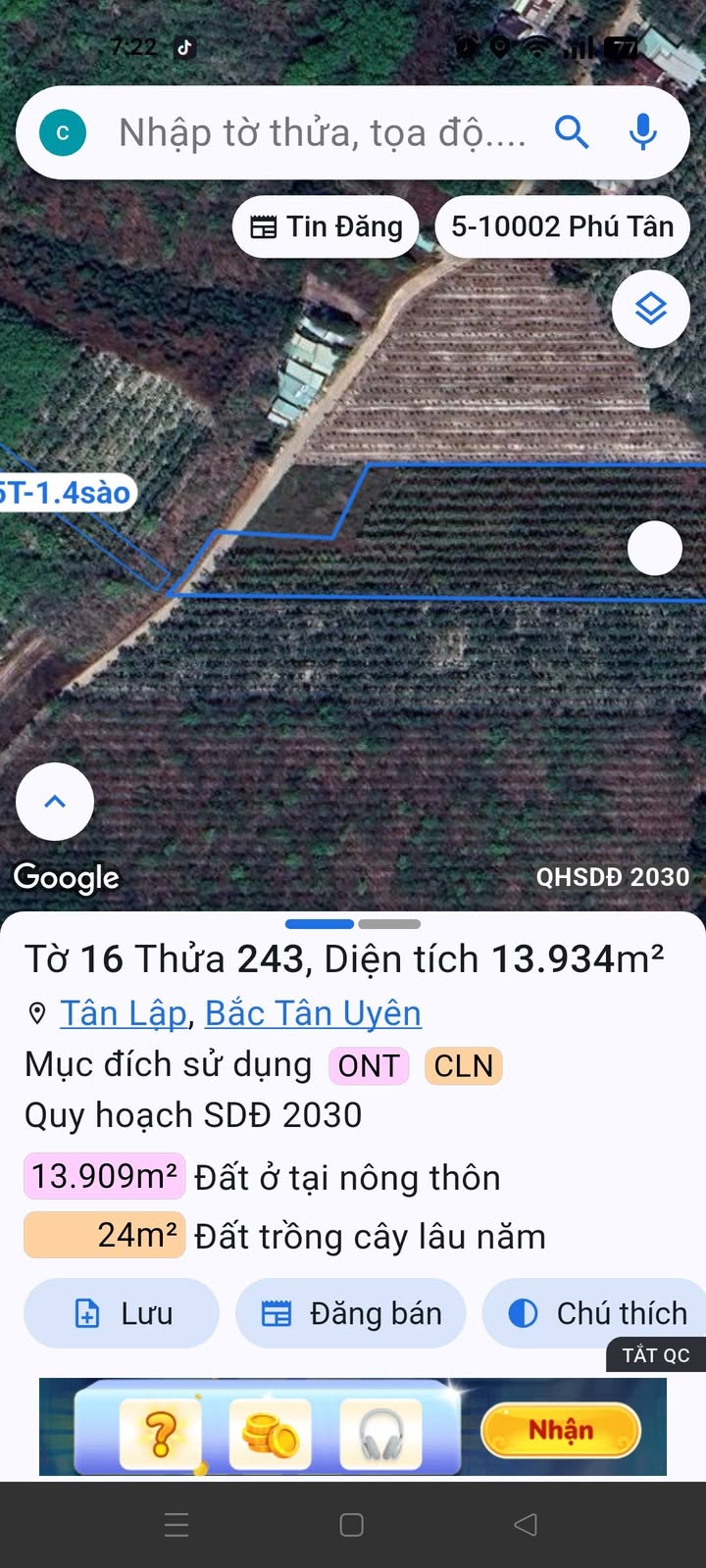This screenshot has height=1568, width=706.
Task: Tap the Nhận button in the ad
Action: click(561, 1430)
